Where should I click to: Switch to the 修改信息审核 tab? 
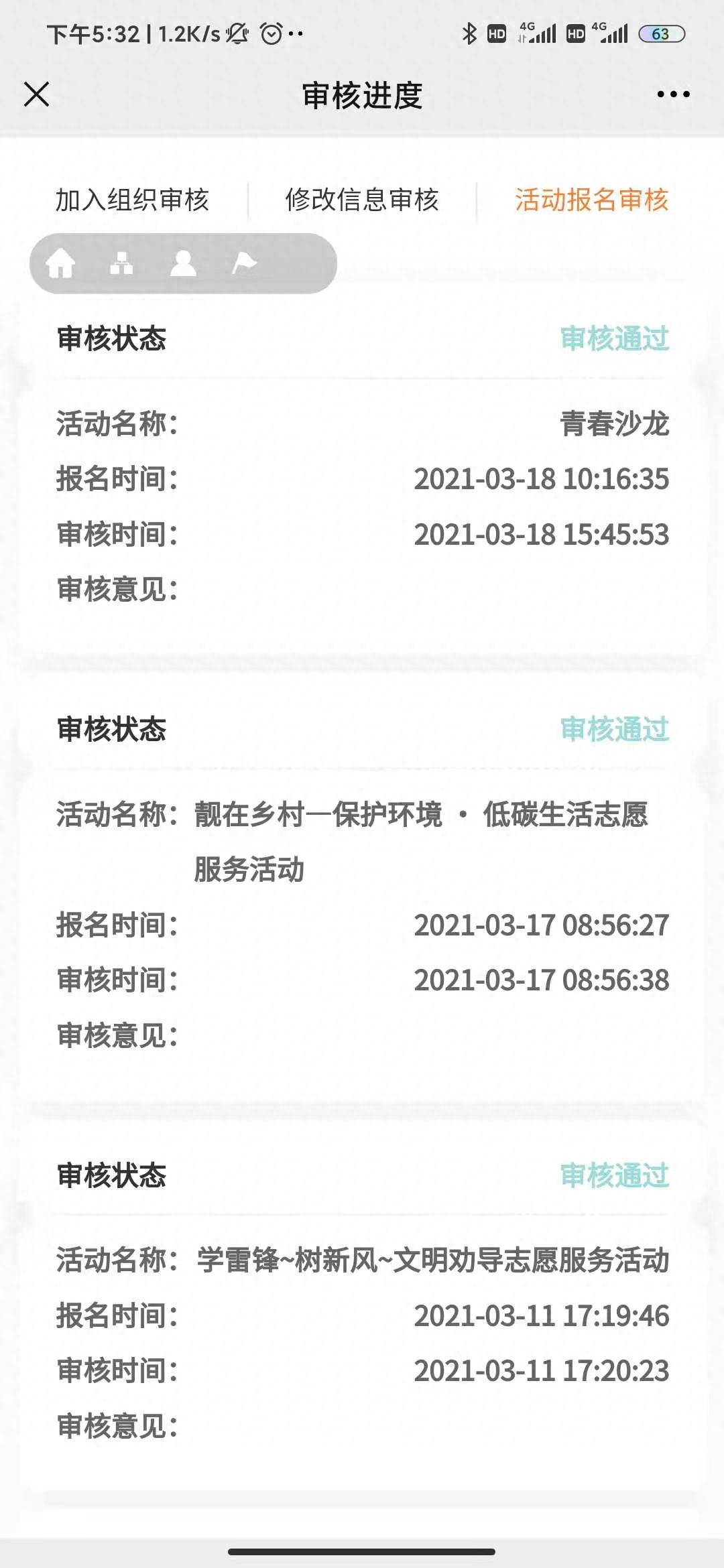coord(362,200)
